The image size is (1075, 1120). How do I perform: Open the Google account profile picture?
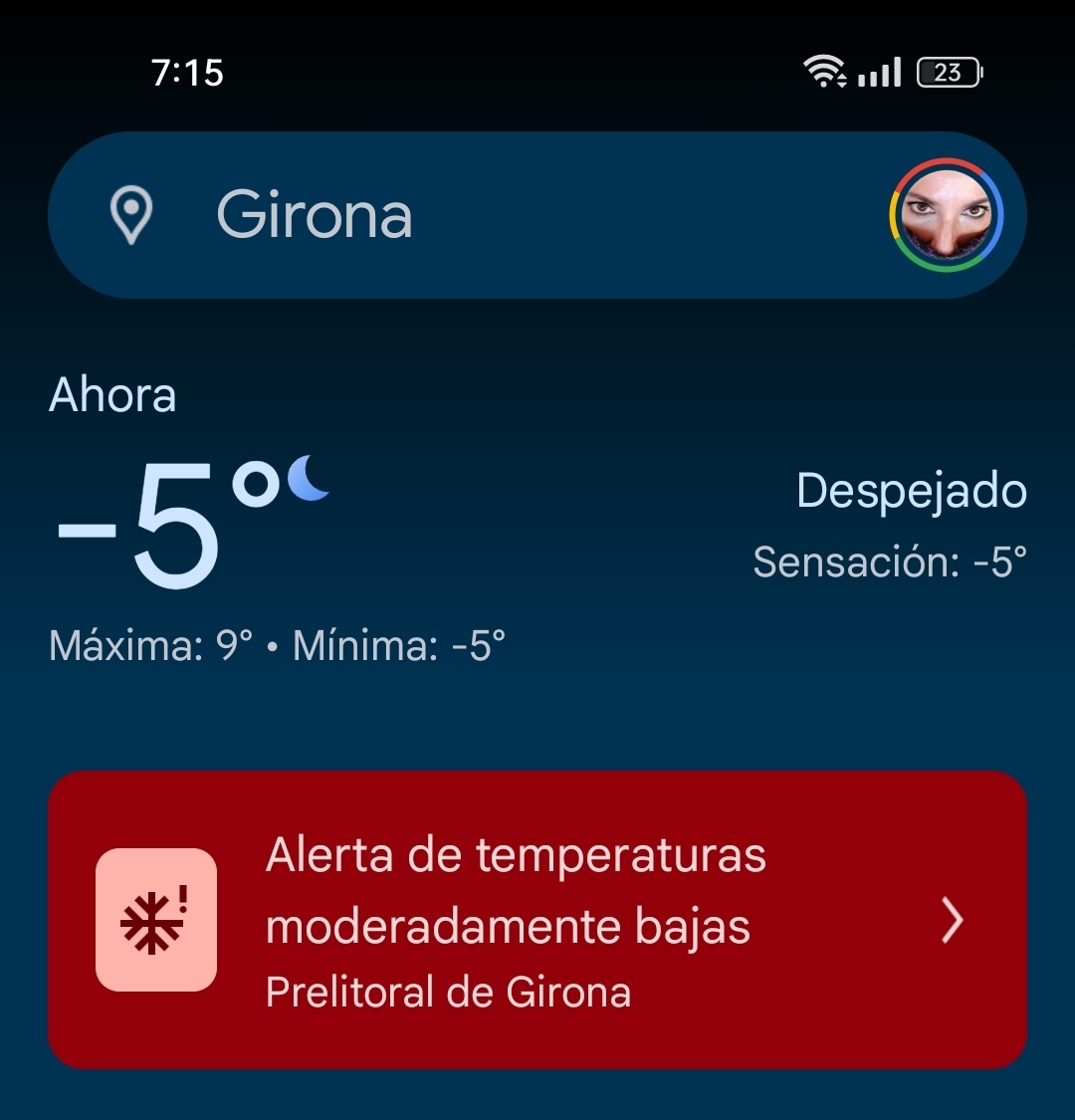pyautogui.click(x=946, y=215)
